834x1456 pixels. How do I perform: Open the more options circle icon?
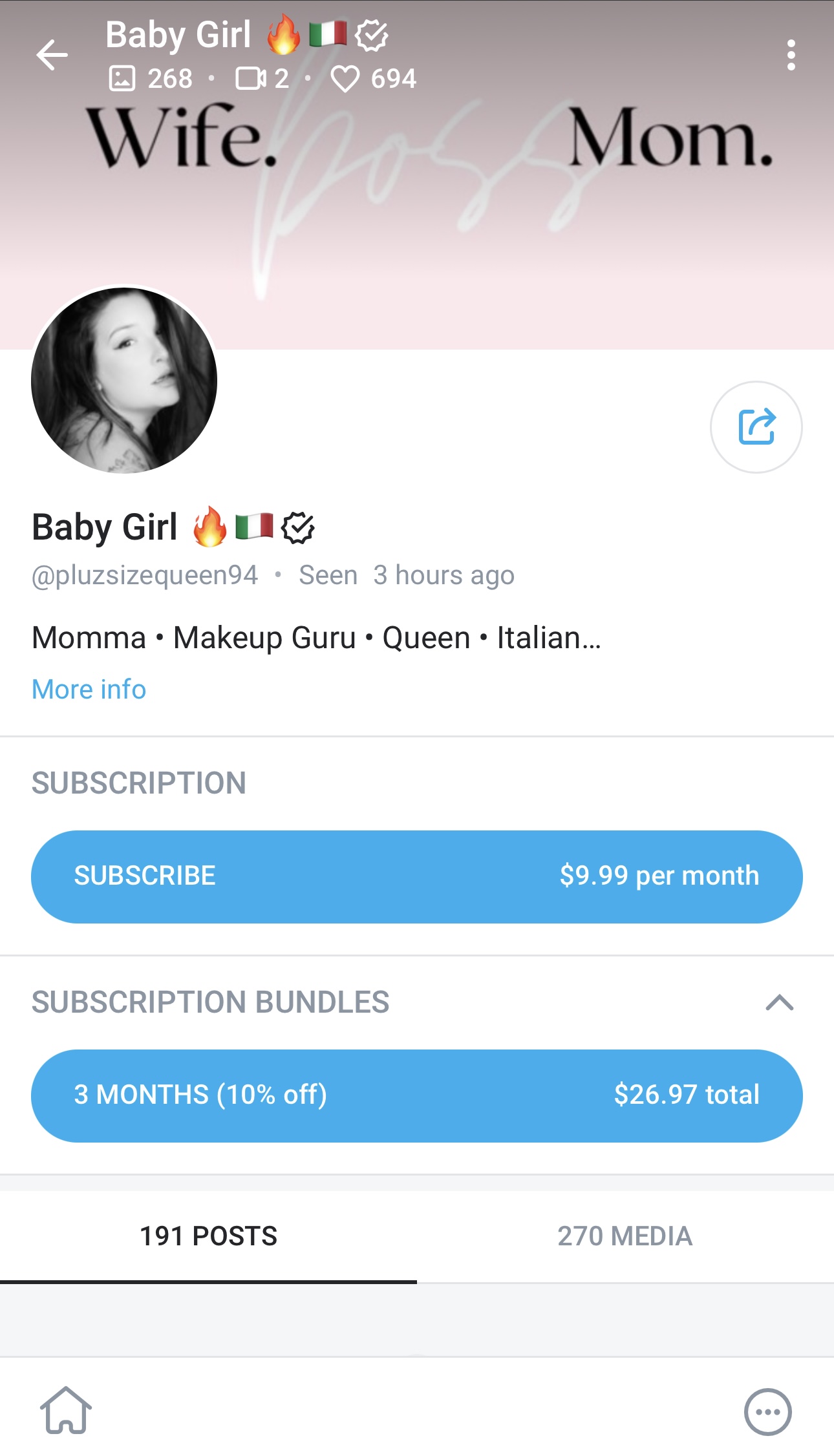(767, 1411)
